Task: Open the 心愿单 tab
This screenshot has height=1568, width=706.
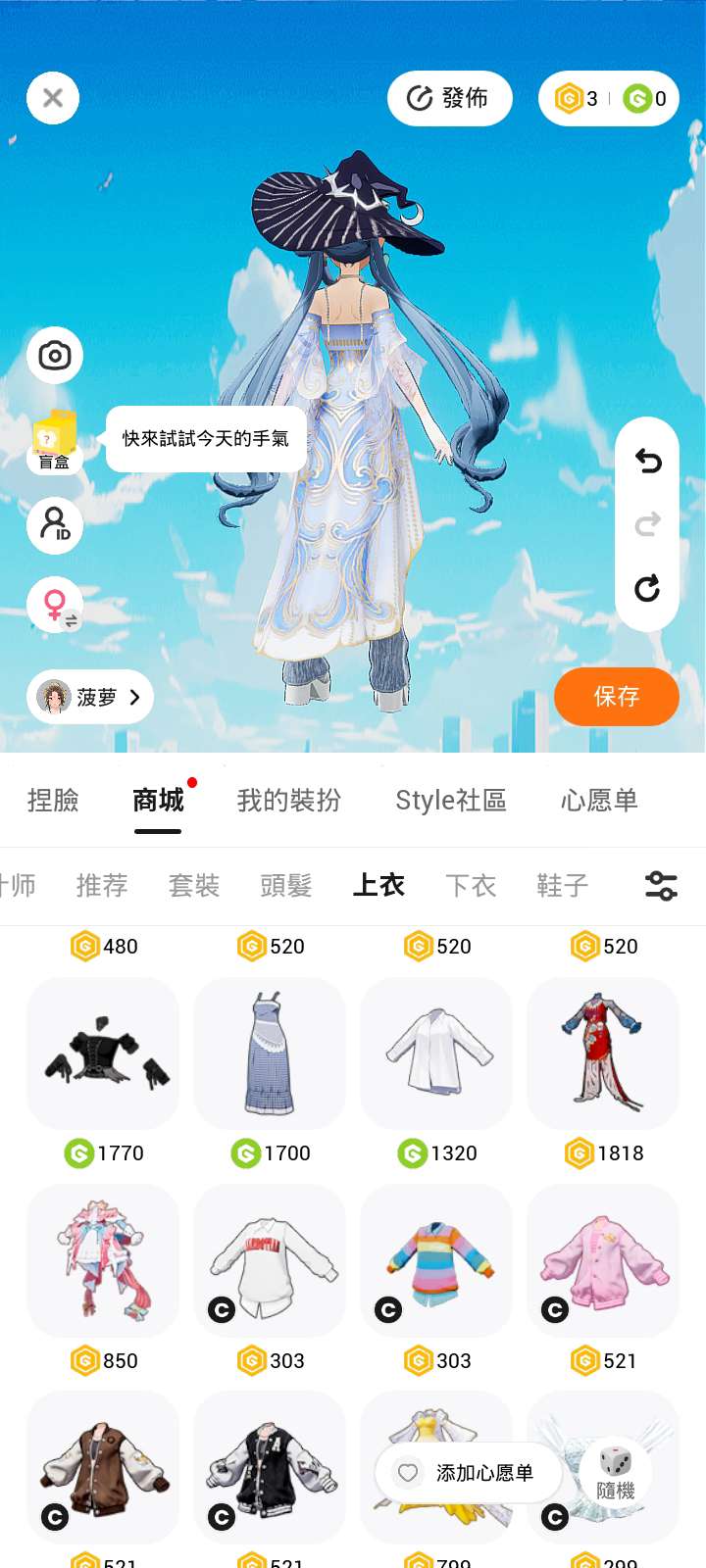Action: (x=599, y=801)
